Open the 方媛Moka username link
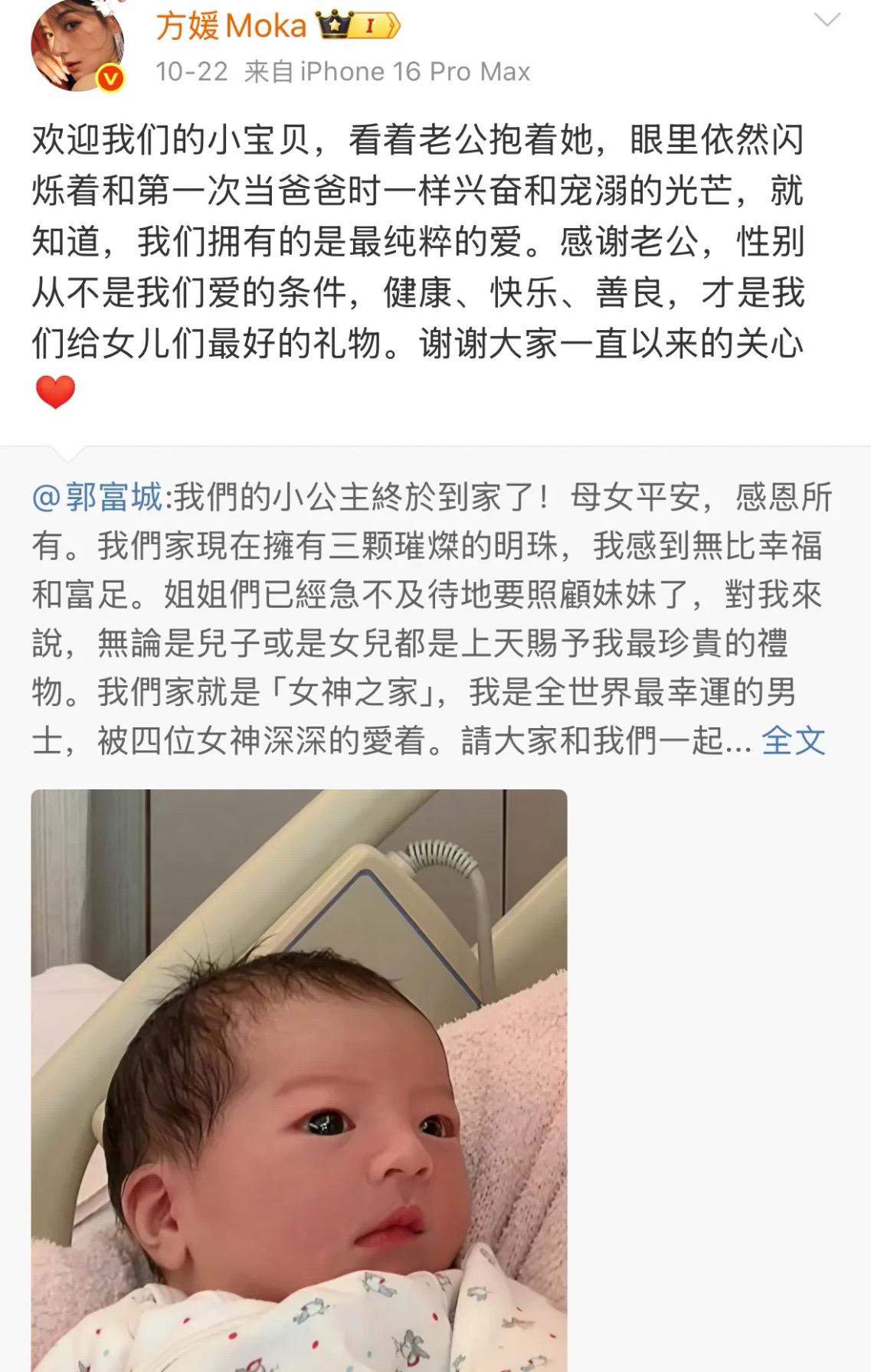 pyautogui.click(x=231, y=27)
